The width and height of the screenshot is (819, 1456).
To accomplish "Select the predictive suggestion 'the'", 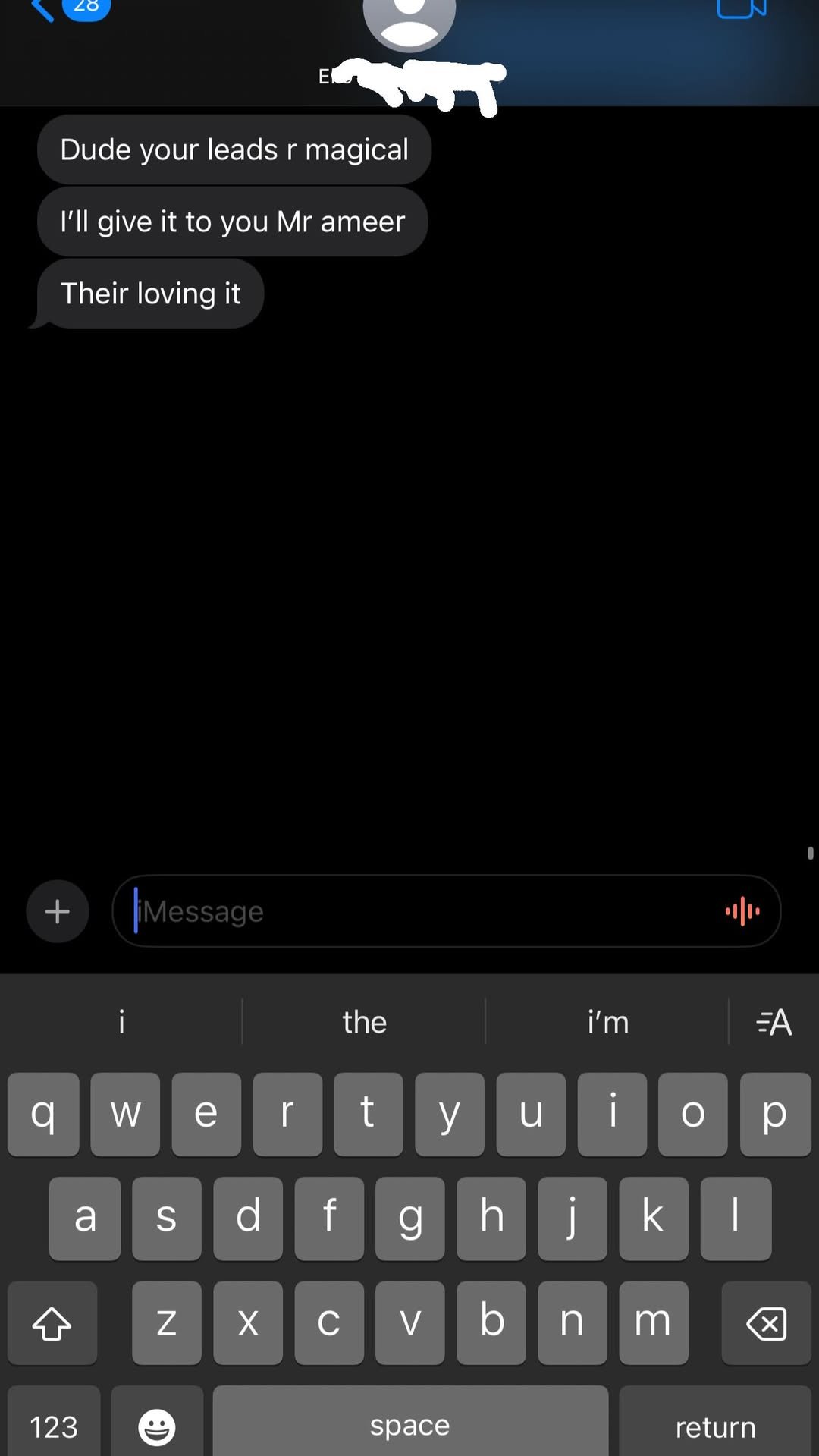I will pos(365,1022).
